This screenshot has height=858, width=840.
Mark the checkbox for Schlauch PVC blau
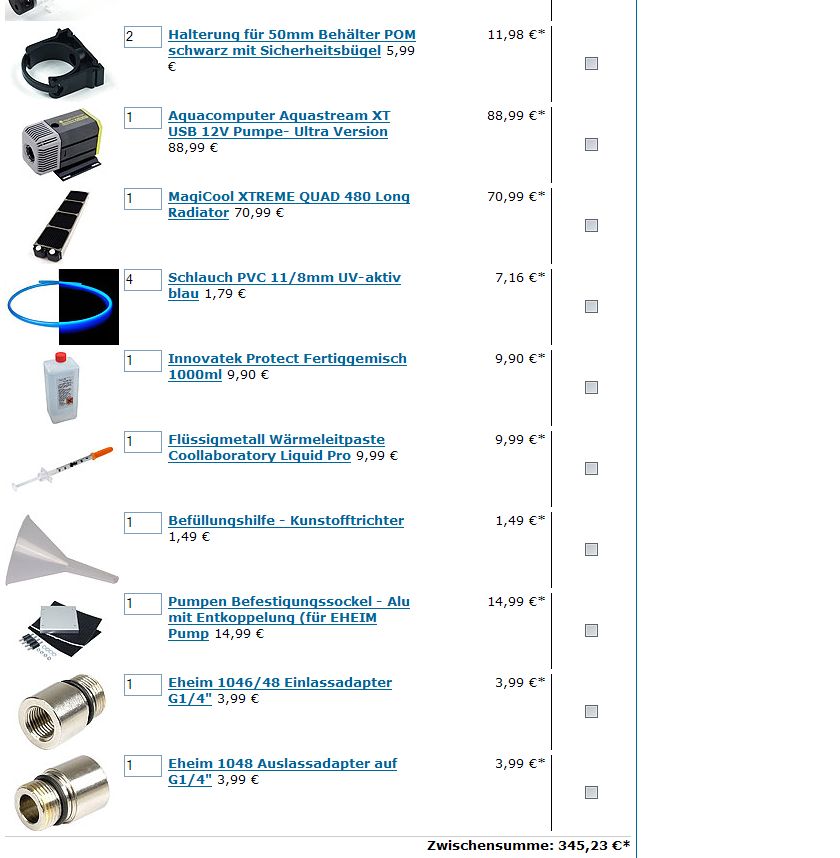coord(591,307)
